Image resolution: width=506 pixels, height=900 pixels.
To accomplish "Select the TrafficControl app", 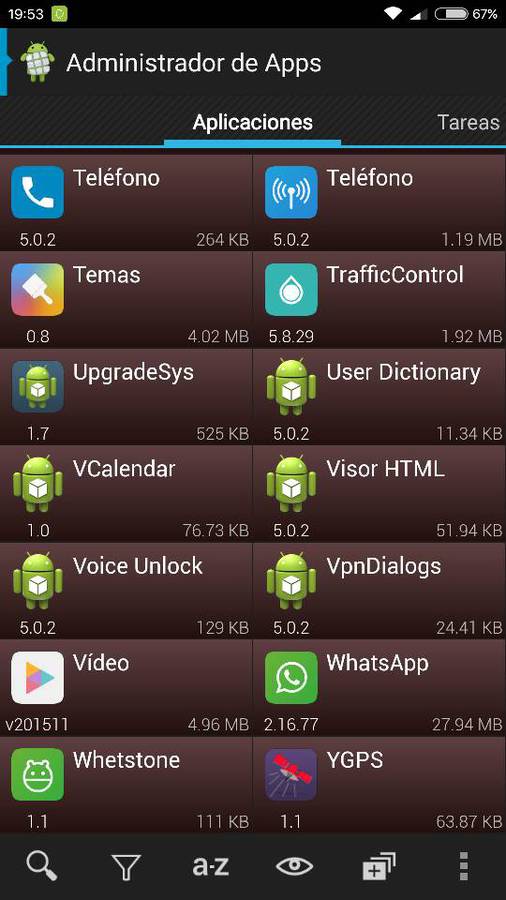I will point(380,299).
